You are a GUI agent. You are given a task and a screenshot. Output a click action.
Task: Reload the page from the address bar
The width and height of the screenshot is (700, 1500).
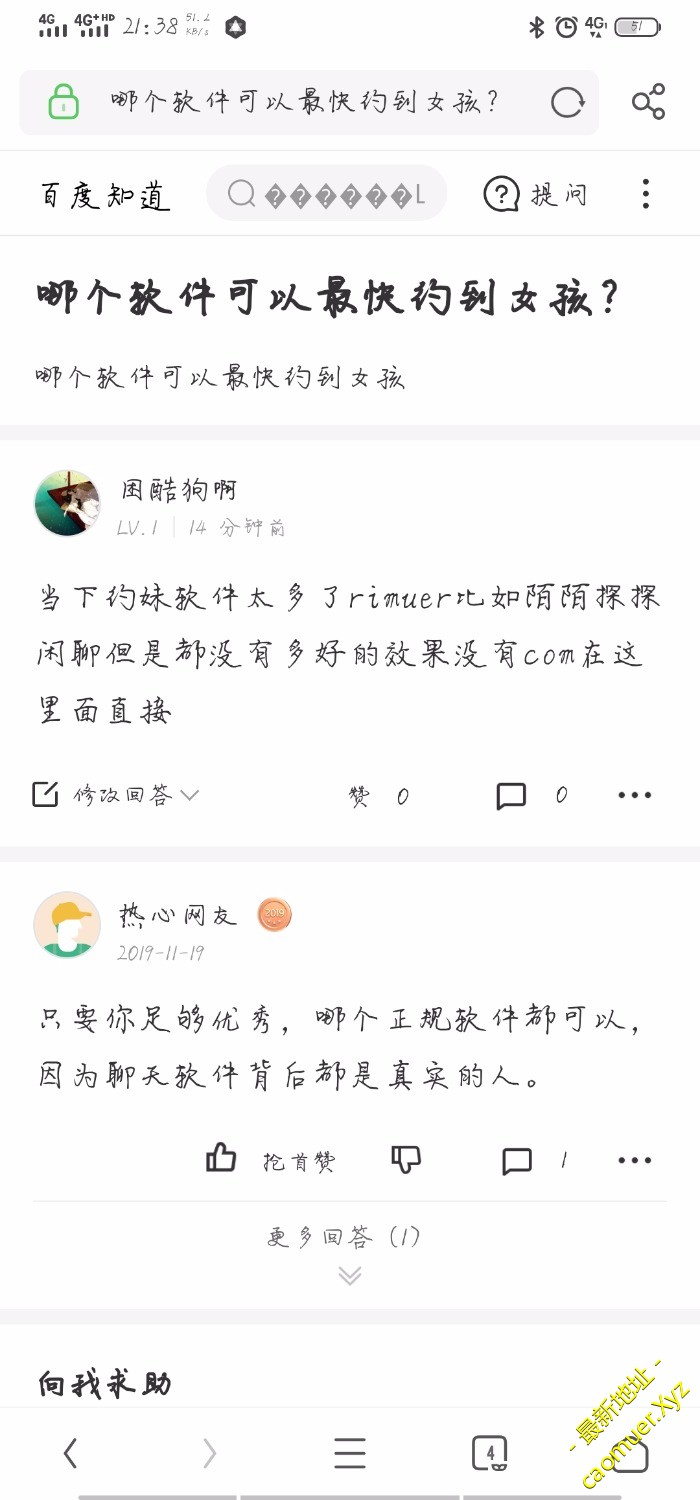[x=567, y=102]
